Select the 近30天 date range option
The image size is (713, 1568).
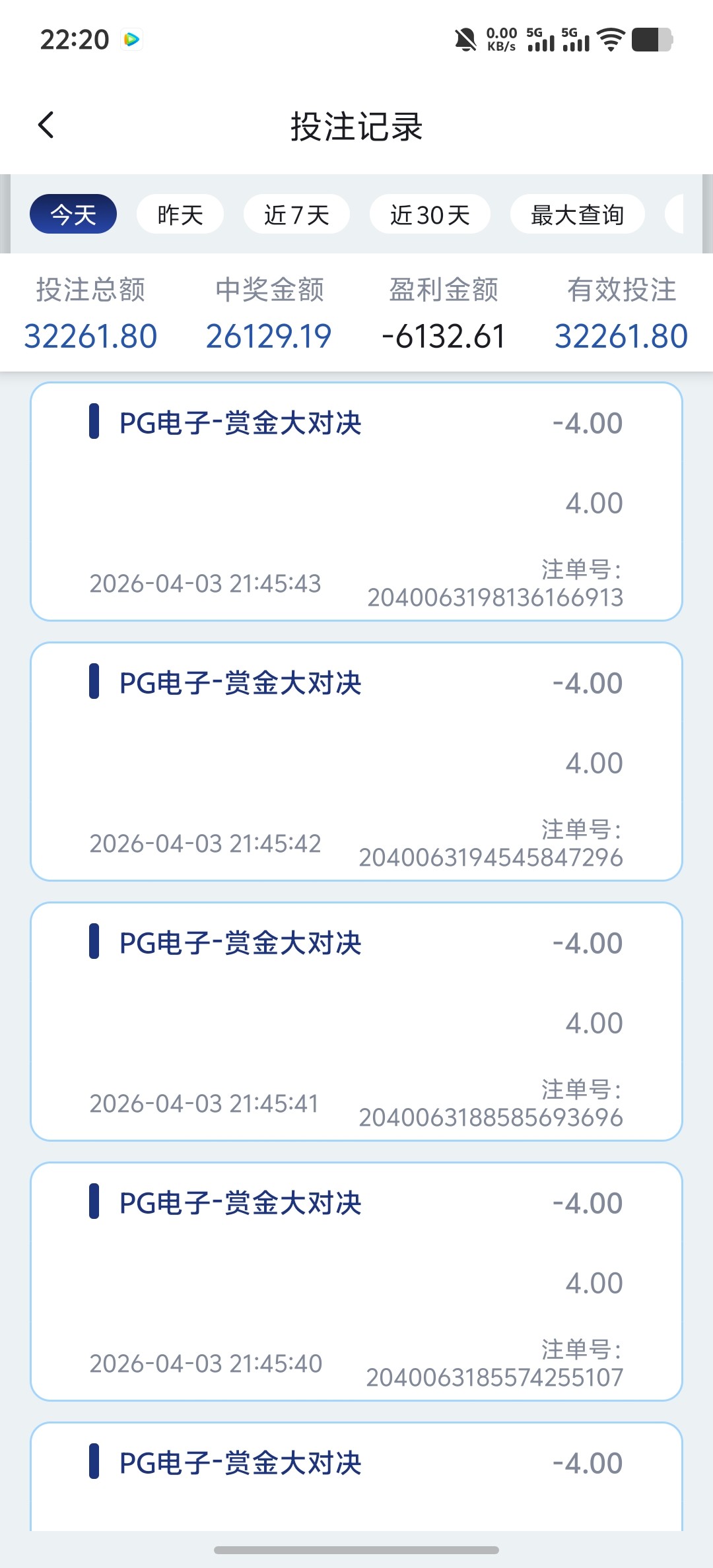click(x=430, y=214)
